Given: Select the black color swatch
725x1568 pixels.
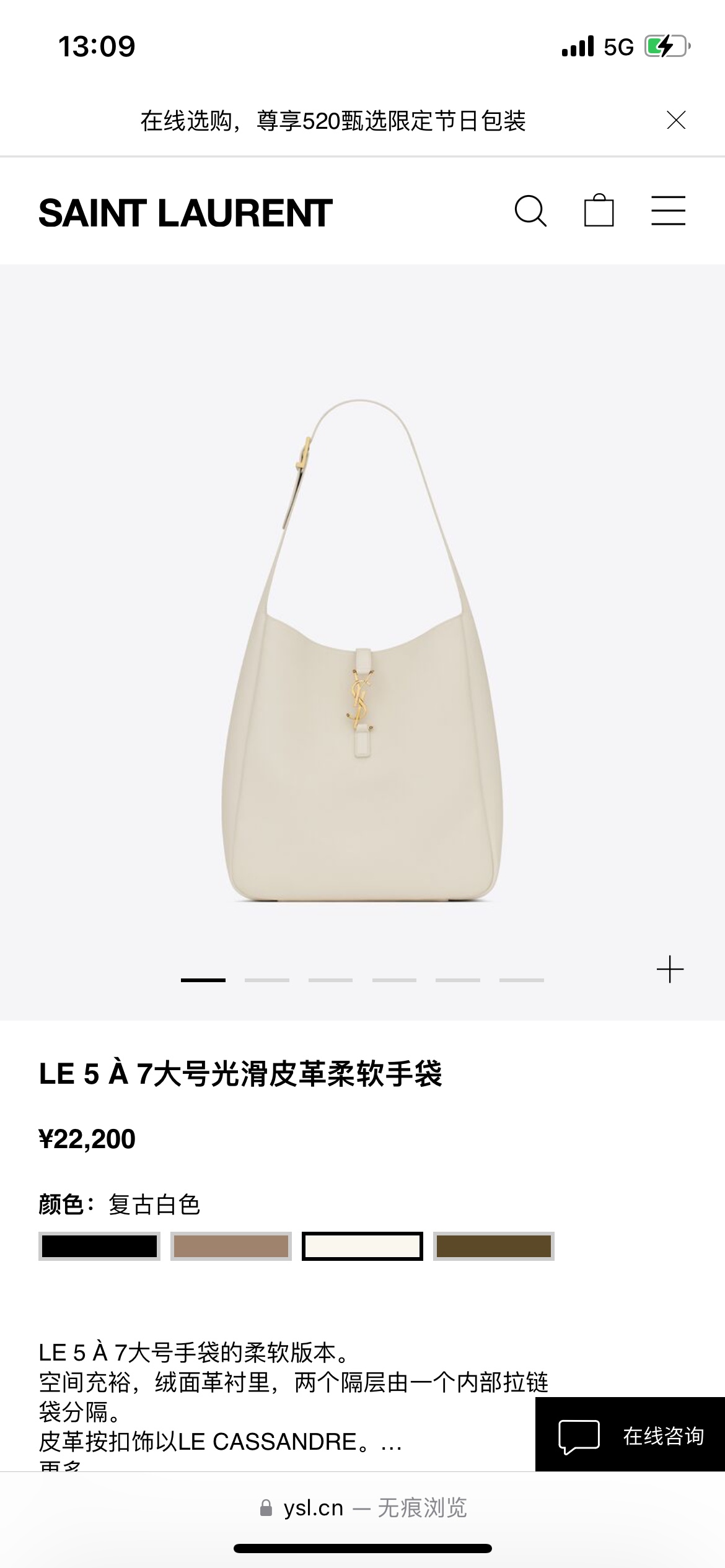Looking at the screenshot, I should pyautogui.click(x=99, y=1247).
